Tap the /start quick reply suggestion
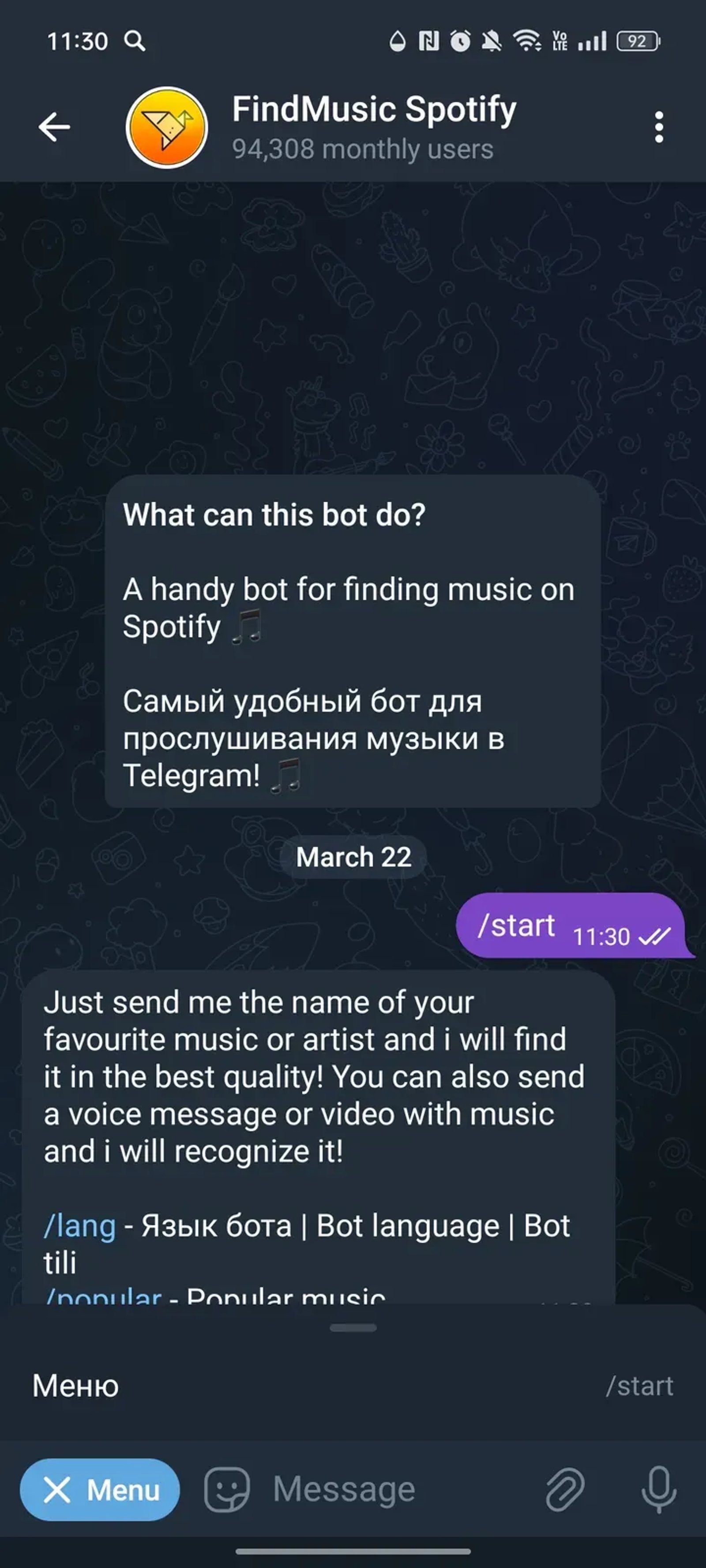This screenshot has height=1568, width=706. pyautogui.click(x=640, y=1387)
